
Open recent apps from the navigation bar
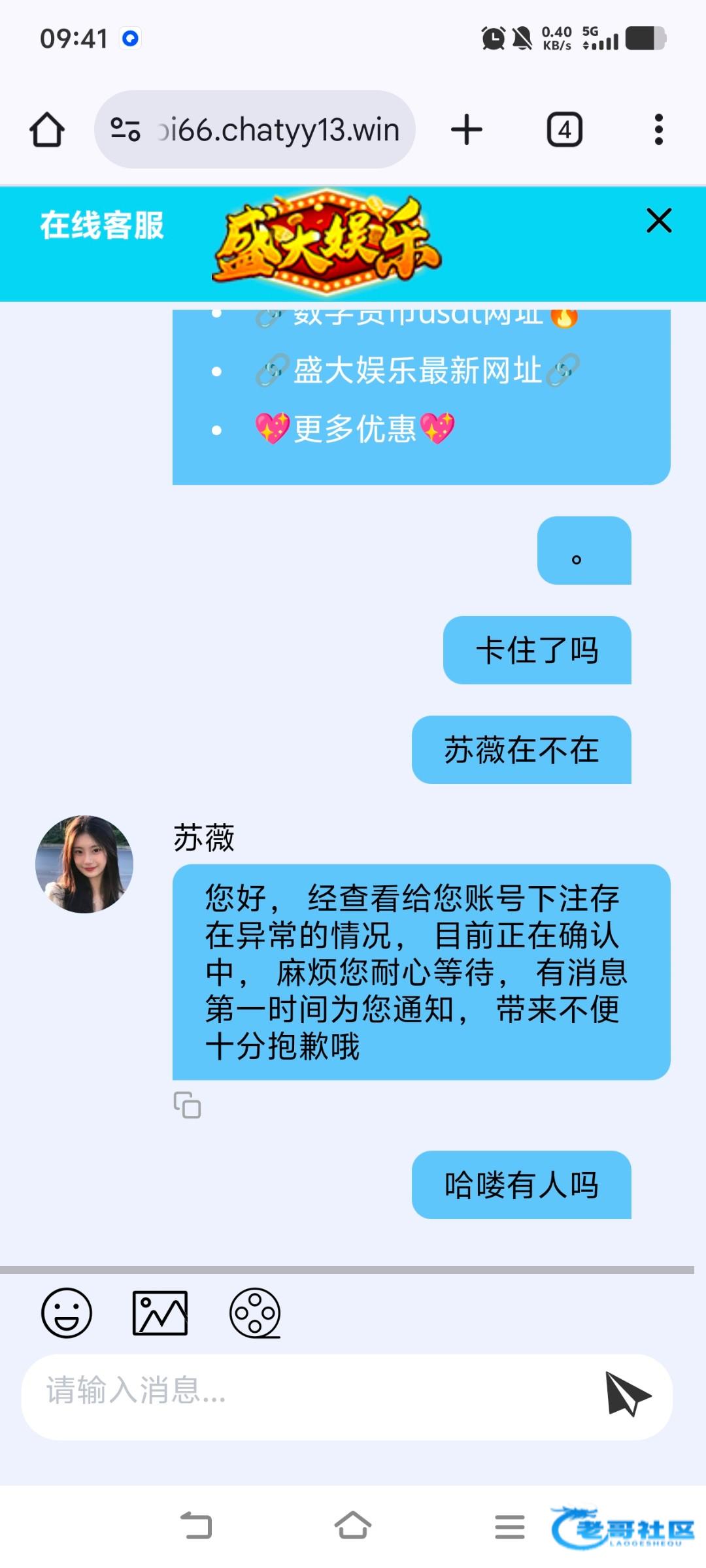(x=510, y=1526)
